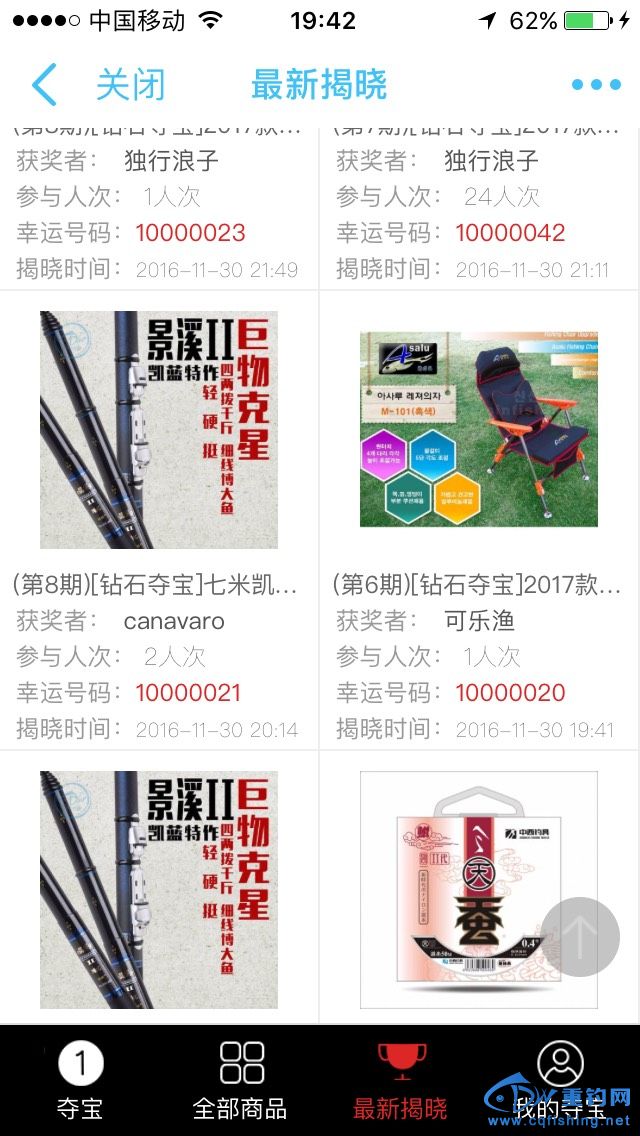Jump back to top with the arrow button
Viewport: 640px width, 1136px height.
click(x=579, y=937)
